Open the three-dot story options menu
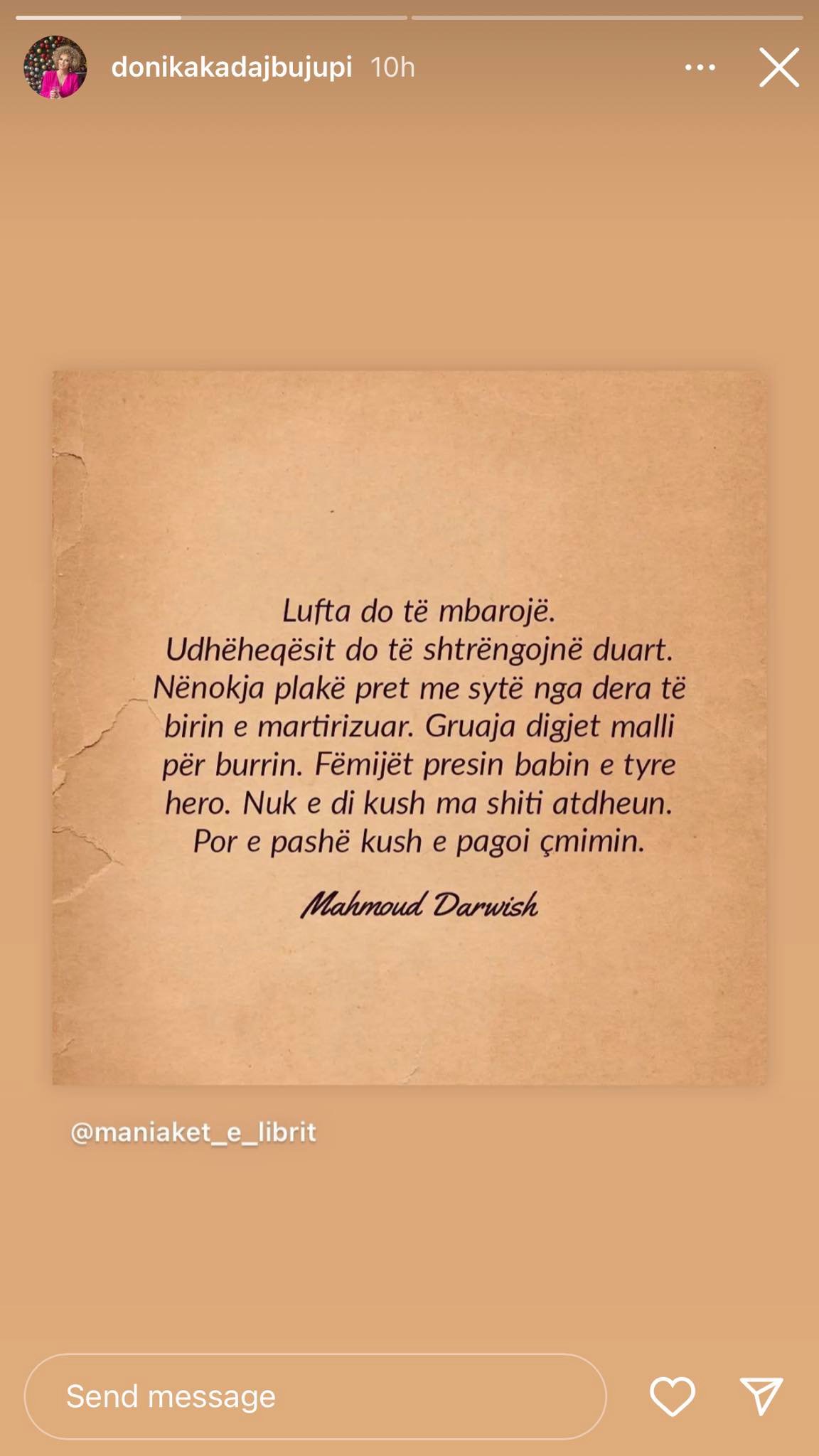Screen dimensions: 819x1456 tap(700, 68)
